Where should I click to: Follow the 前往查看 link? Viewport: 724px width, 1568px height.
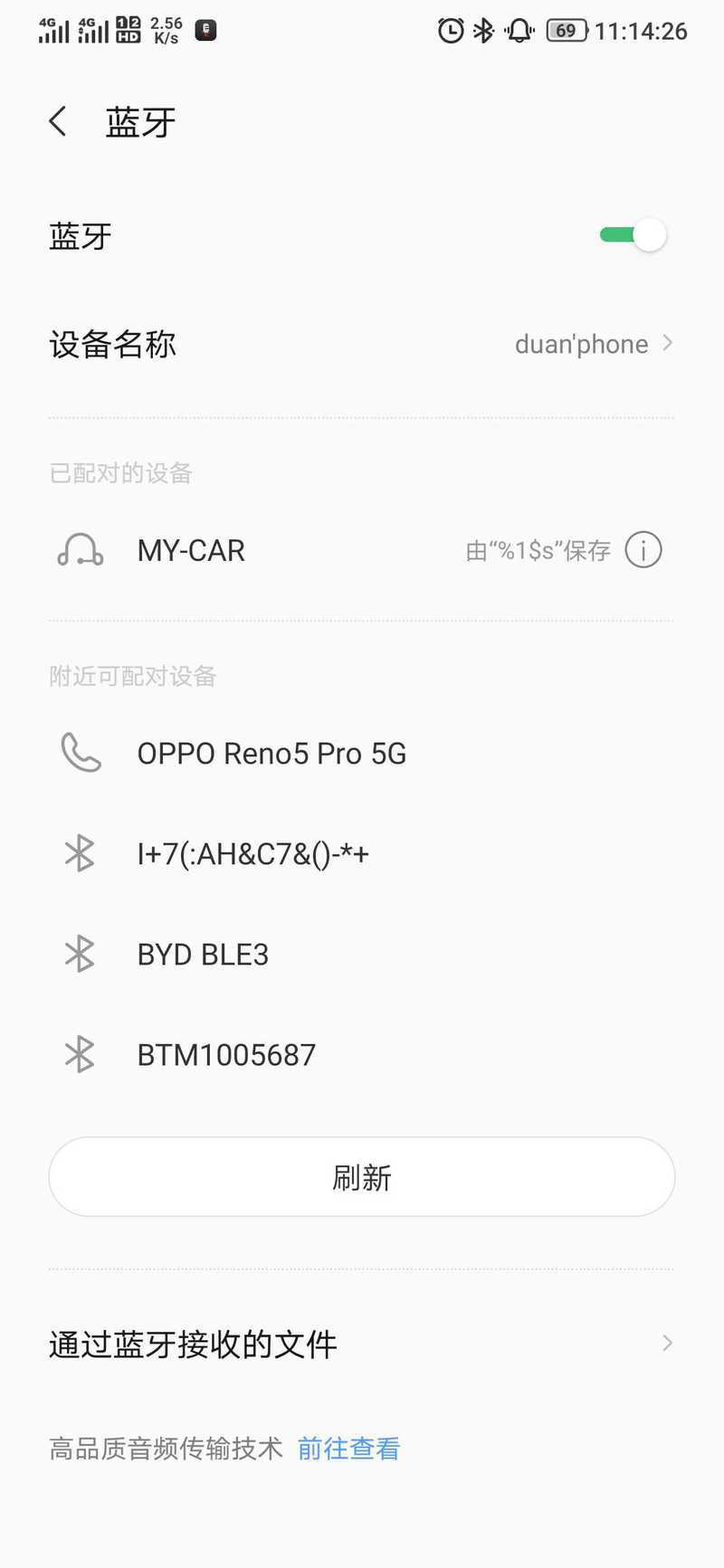[x=348, y=1449]
